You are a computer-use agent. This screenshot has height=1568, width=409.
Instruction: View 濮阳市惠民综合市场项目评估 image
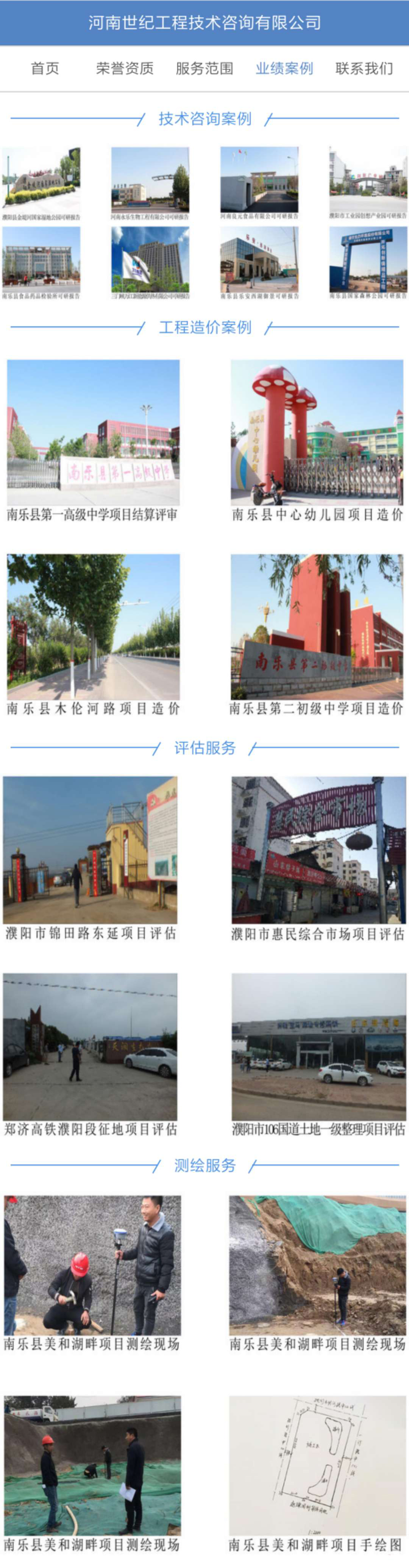tap(318, 850)
